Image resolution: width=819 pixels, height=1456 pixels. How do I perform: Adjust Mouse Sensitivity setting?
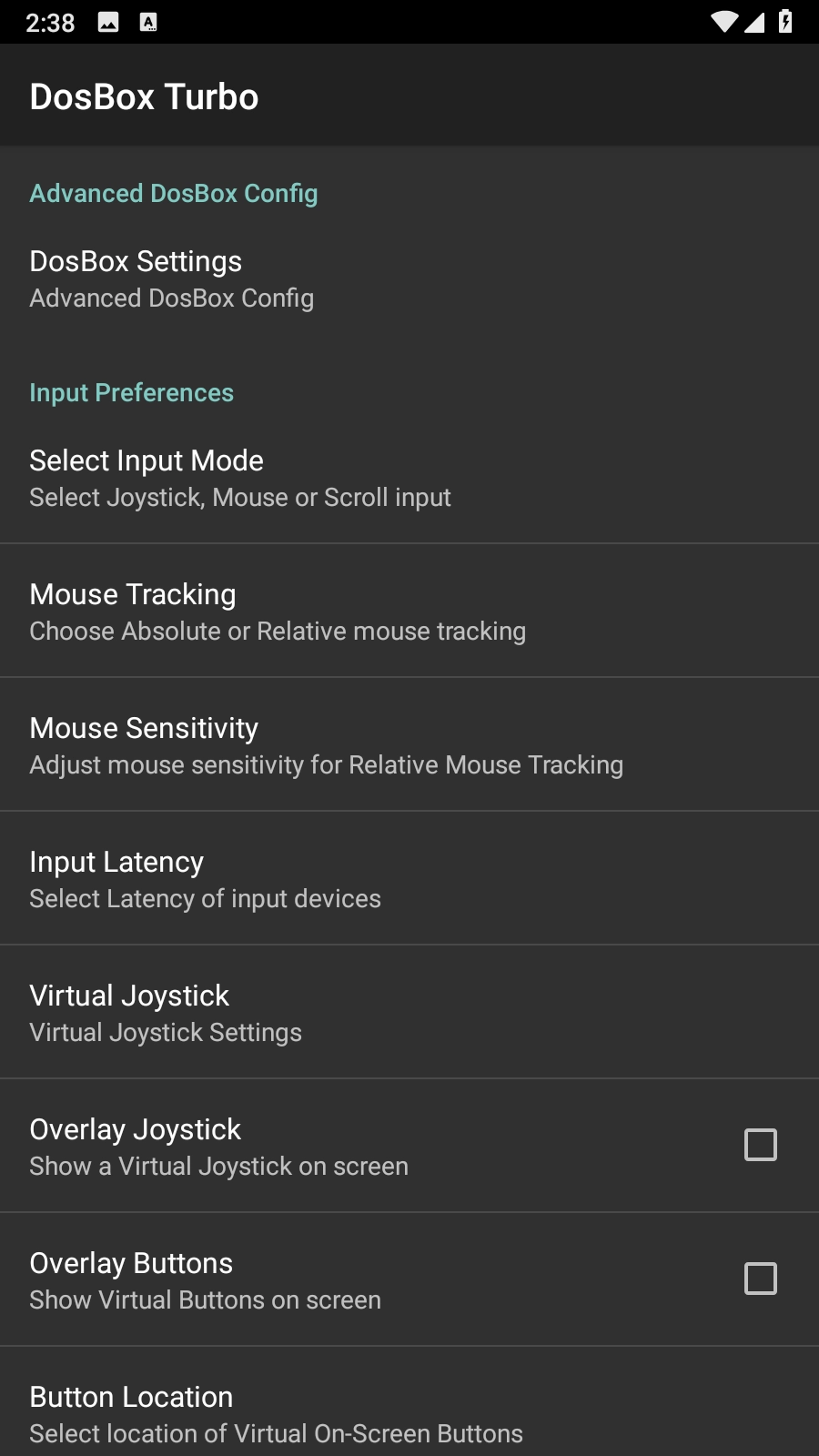tap(409, 745)
